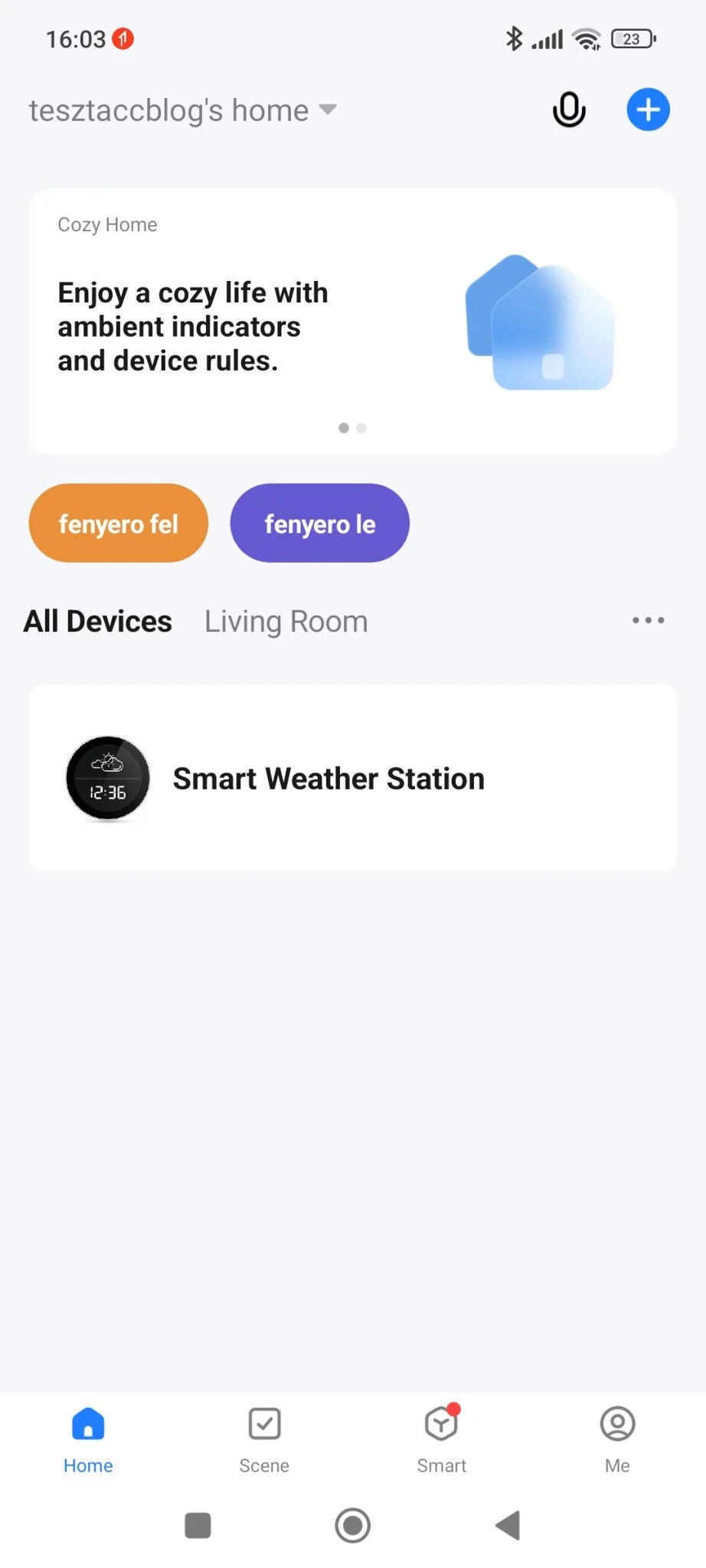
Task: Add a new device with plus button
Action: [648, 109]
